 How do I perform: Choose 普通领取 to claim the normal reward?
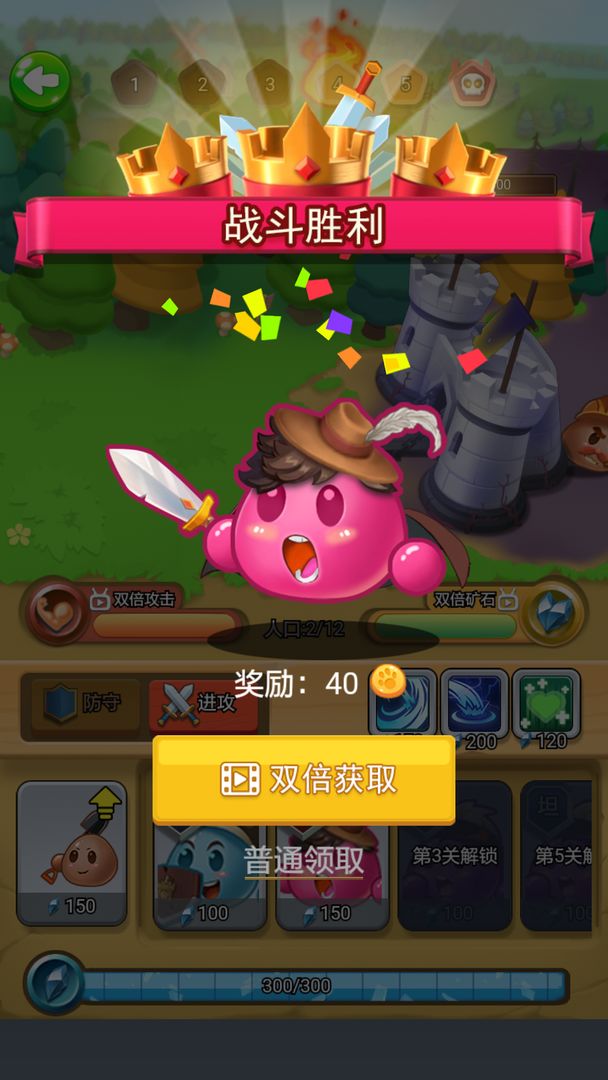pos(304,860)
